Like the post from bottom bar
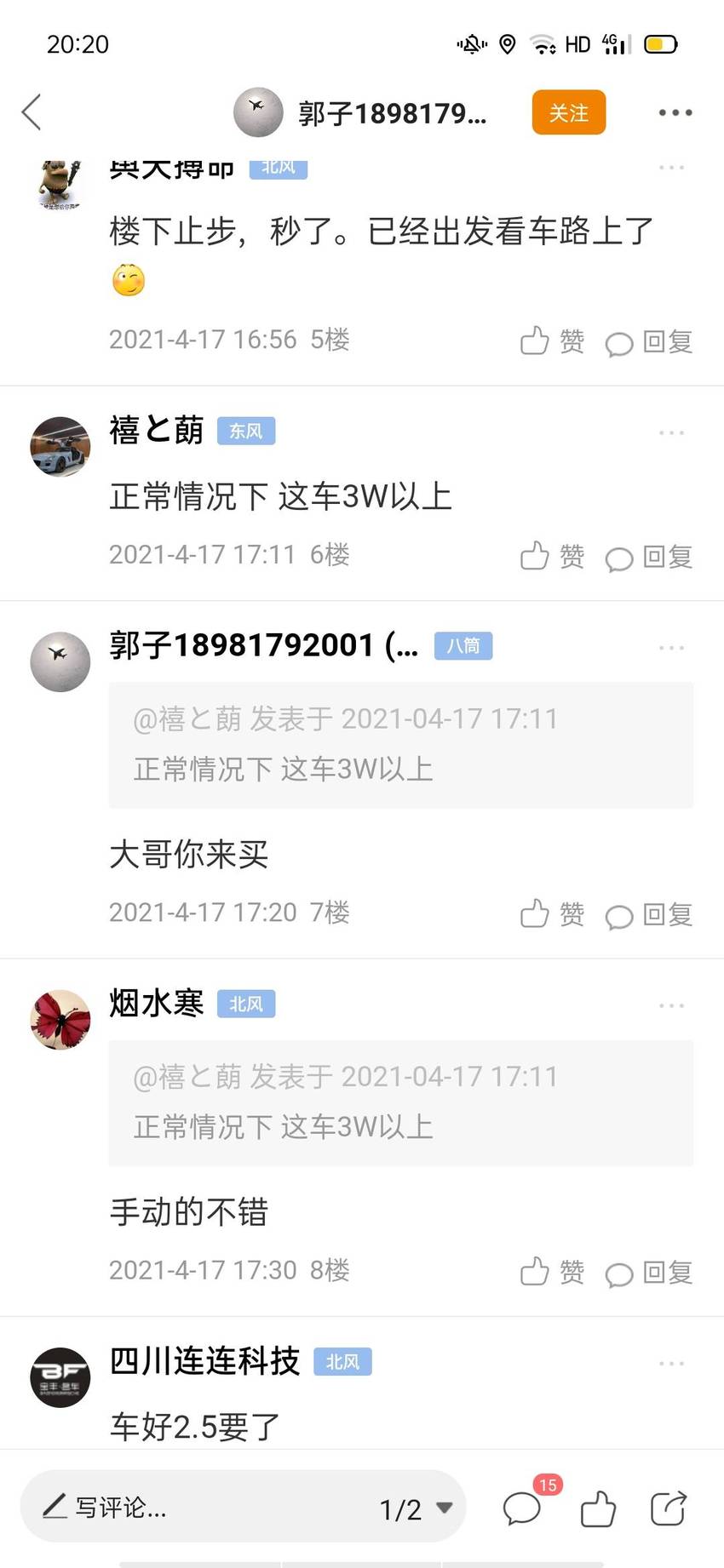The image size is (724, 1568). point(598,1508)
